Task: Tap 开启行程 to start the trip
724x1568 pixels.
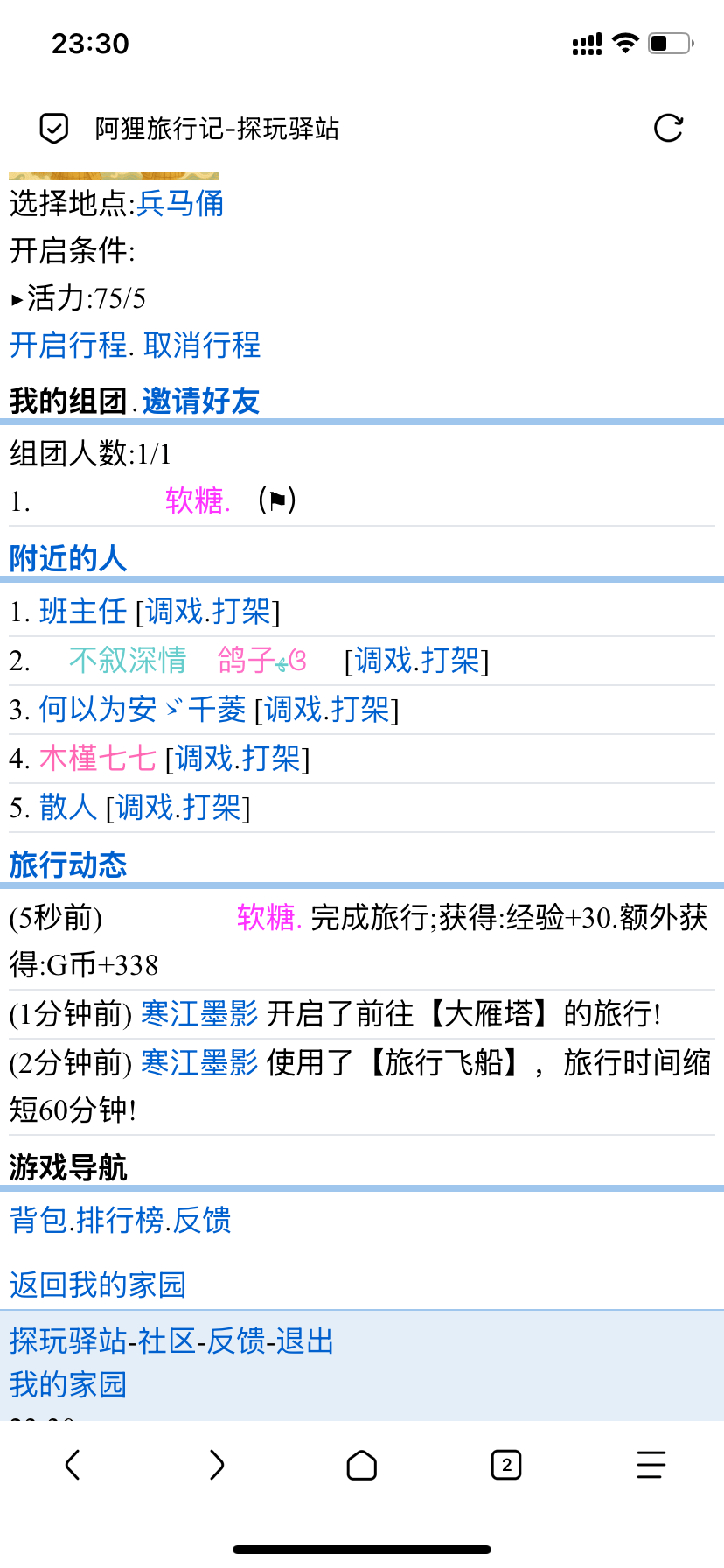Action: click(68, 345)
